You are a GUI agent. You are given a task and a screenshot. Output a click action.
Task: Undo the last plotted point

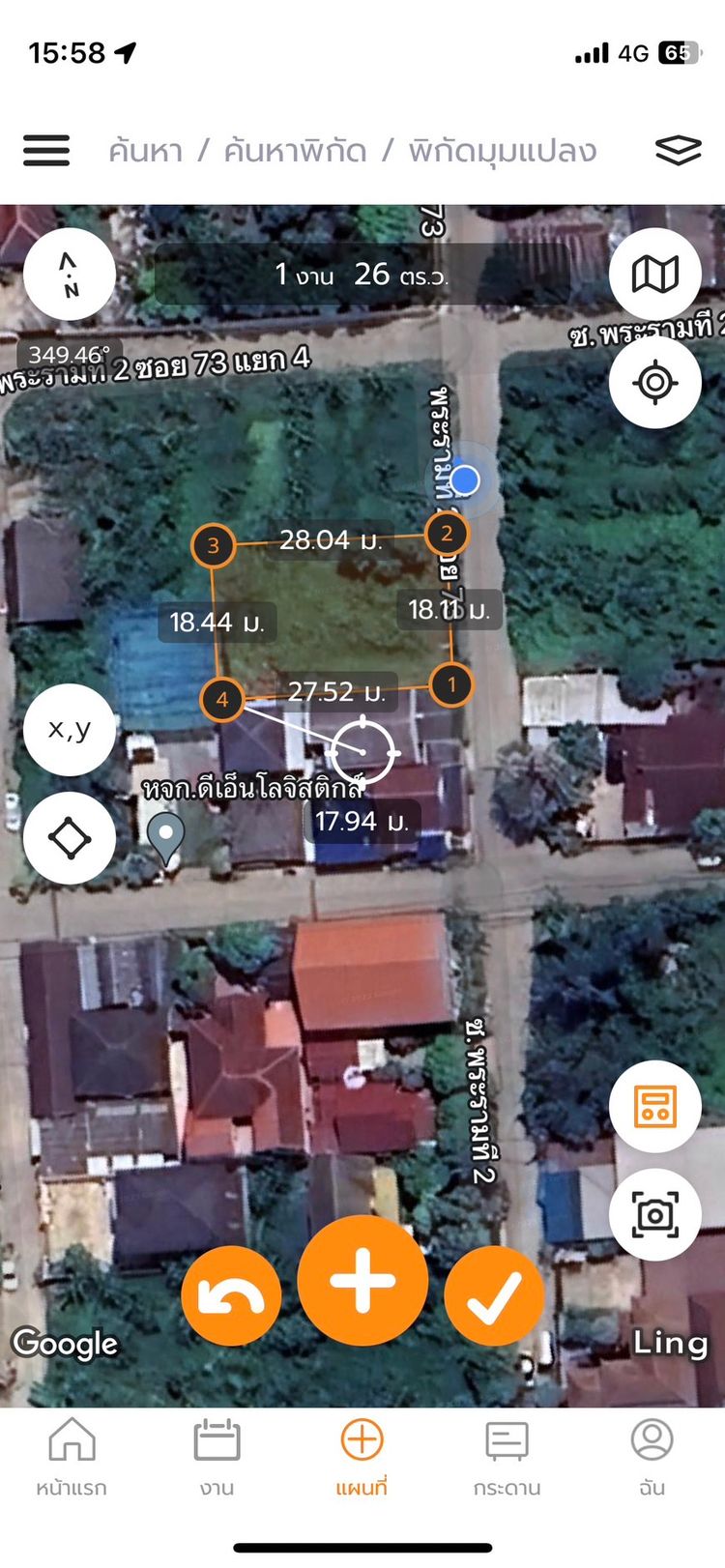coord(231,1296)
